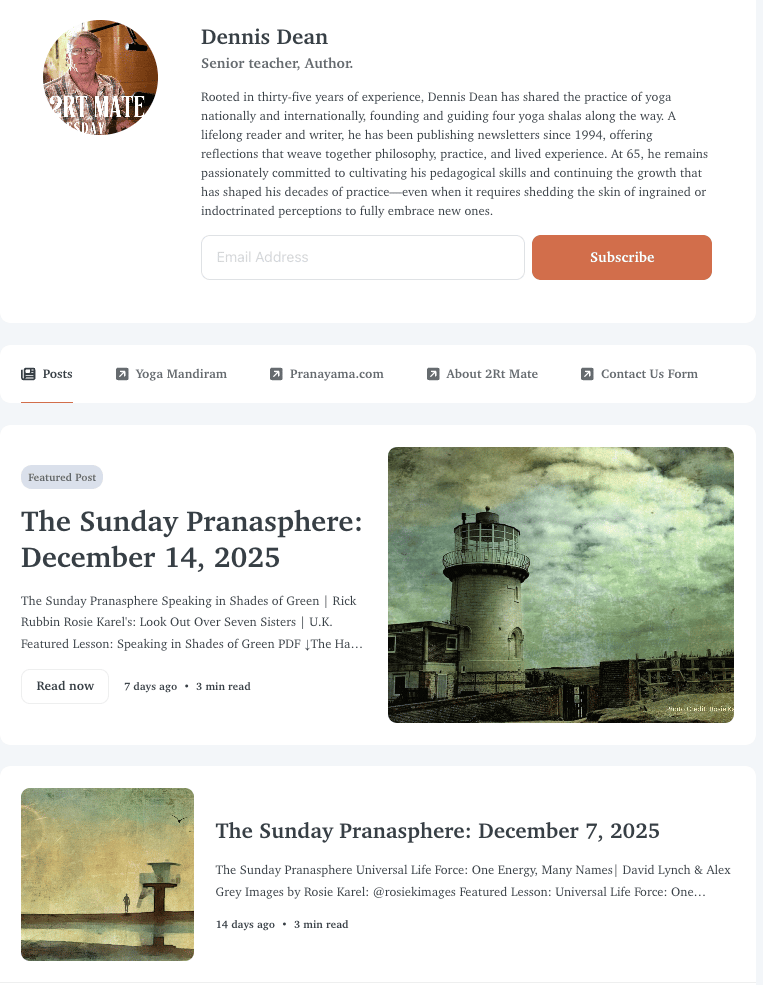The width and height of the screenshot is (763, 985).
Task: Open the lighthouse image of the featured post
Action: click(560, 584)
